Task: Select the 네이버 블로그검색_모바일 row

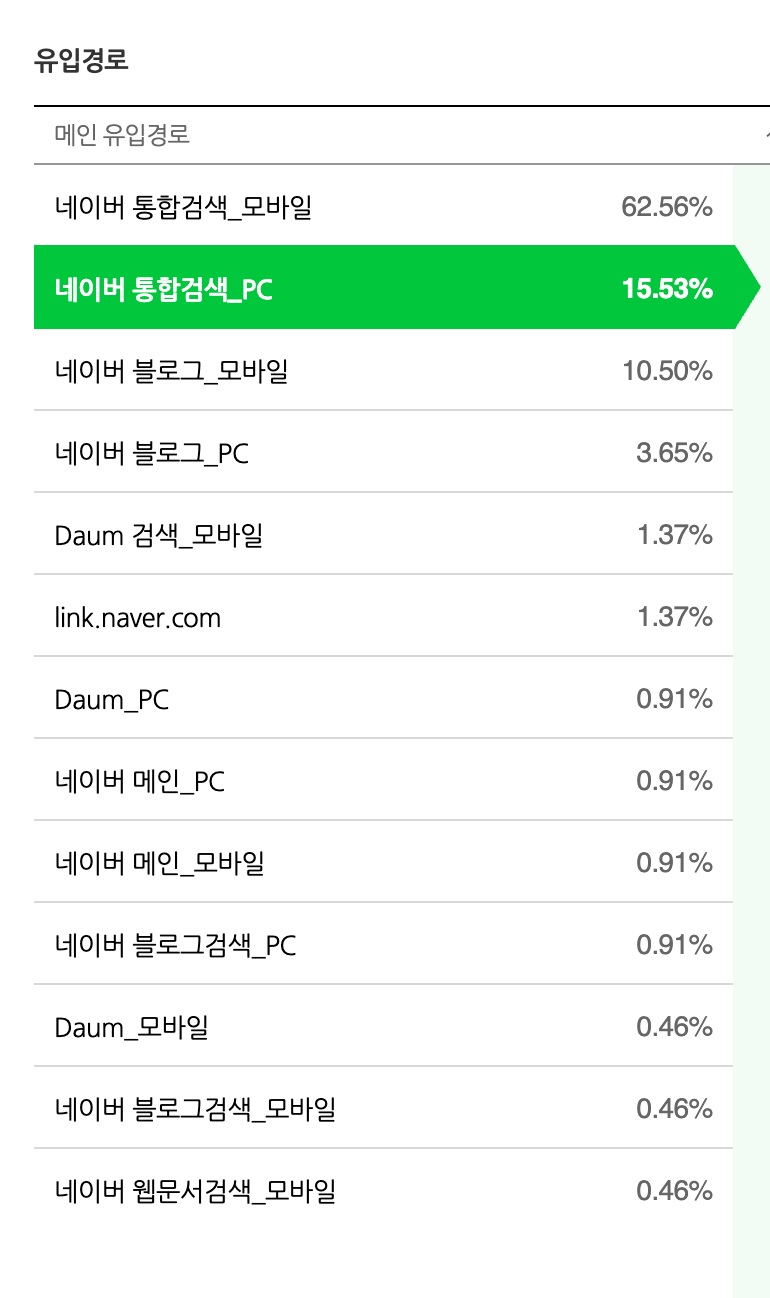Action: (x=383, y=1108)
